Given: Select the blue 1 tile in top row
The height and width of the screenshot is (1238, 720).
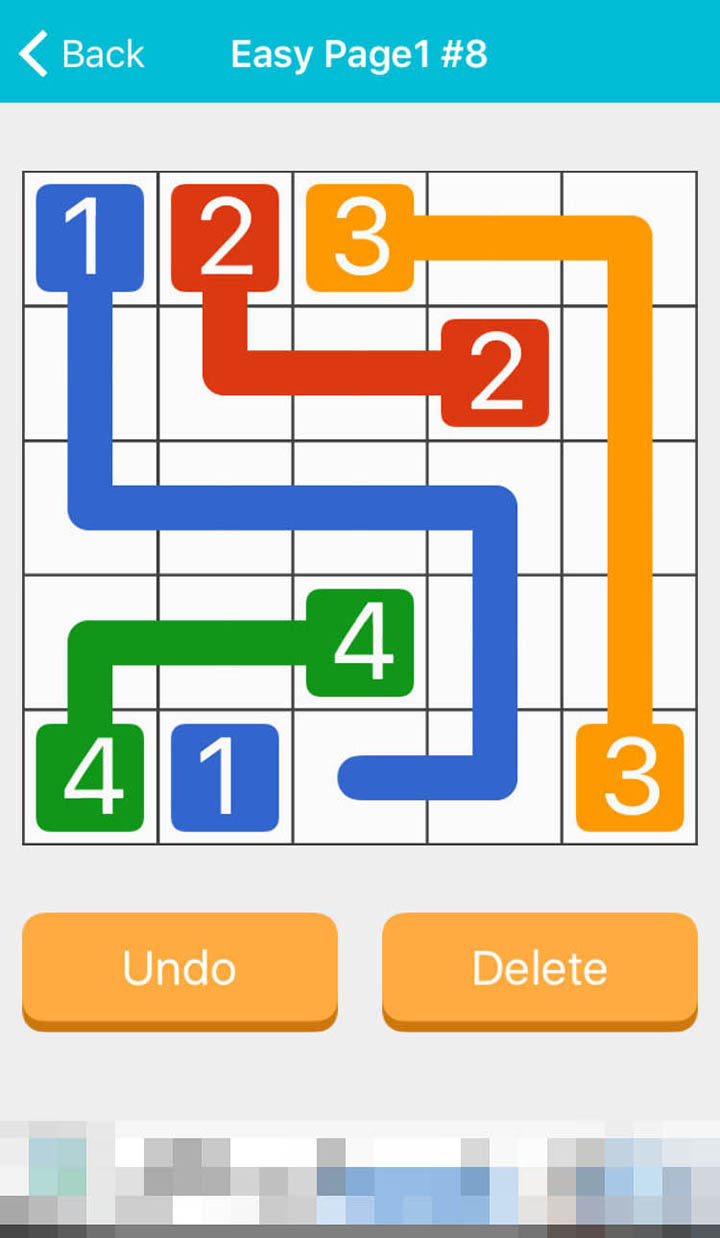Looking at the screenshot, I should (x=90, y=238).
